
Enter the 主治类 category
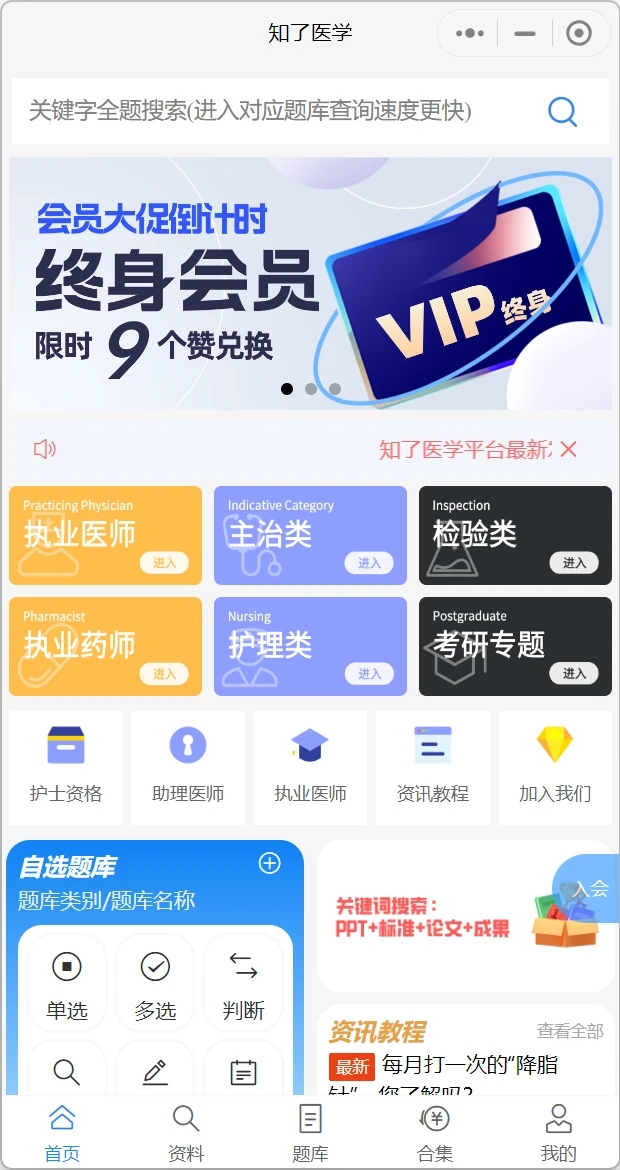click(x=310, y=535)
